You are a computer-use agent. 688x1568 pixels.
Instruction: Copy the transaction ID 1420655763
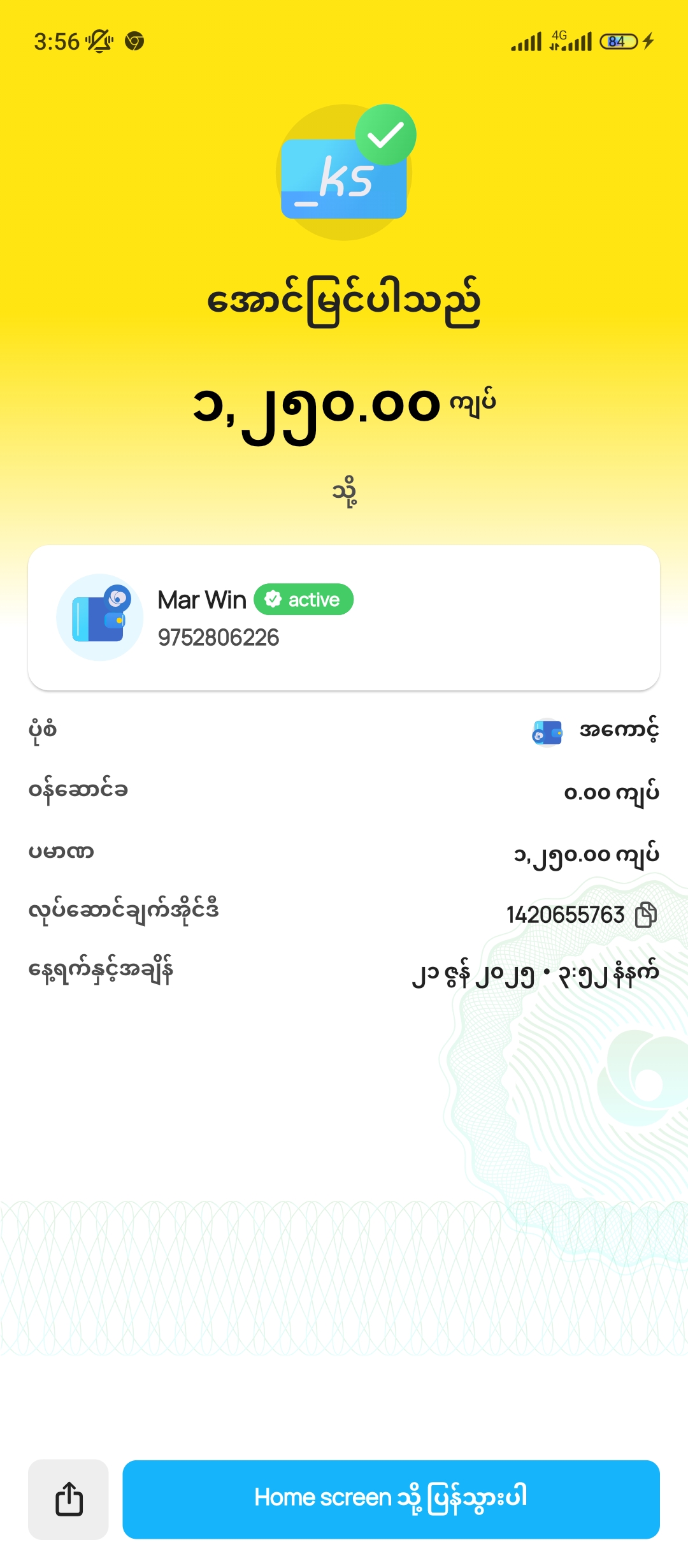(646, 915)
